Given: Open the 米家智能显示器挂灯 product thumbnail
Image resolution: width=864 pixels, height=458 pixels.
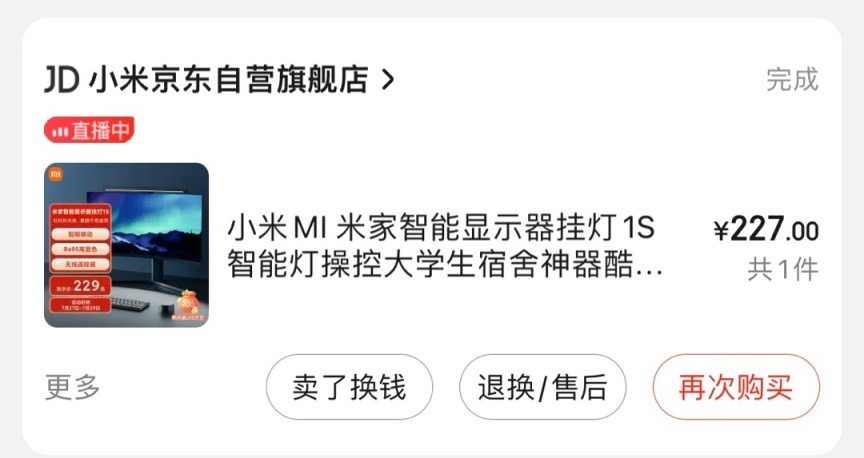Looking at the screenshot, I should pyautogui.click(x=126, y=245).
